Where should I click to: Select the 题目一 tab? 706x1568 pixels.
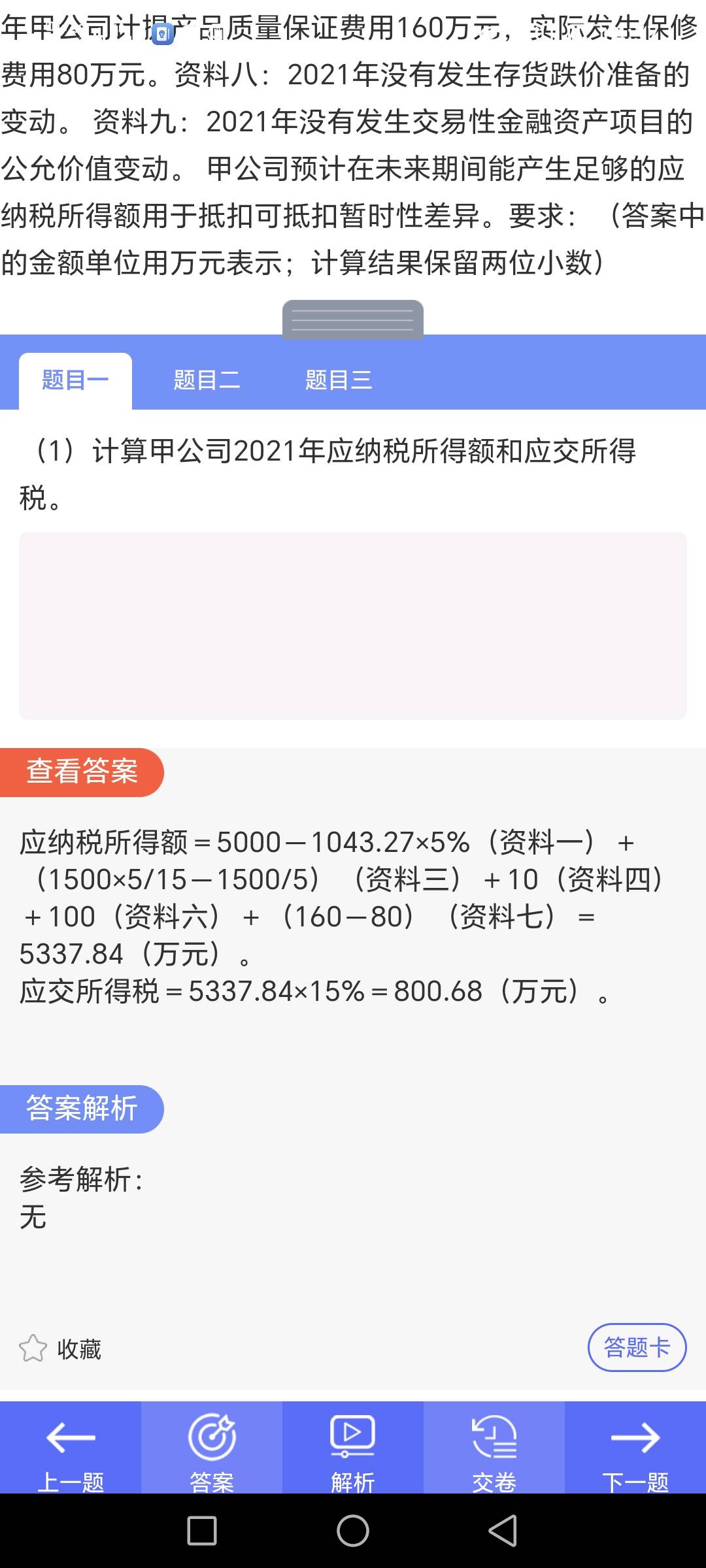[x=75, y=381]
